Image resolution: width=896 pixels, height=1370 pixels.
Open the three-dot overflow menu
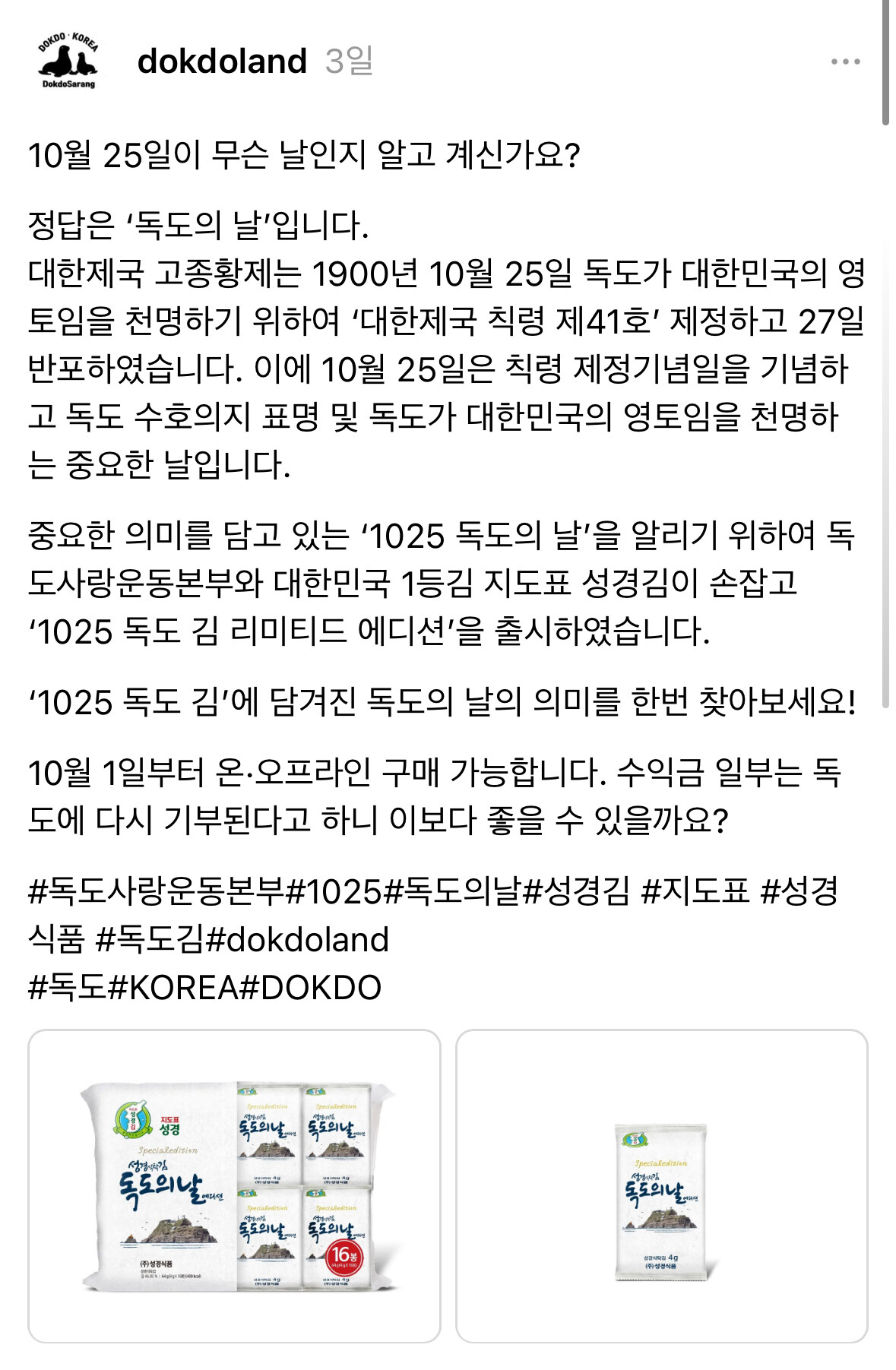(x=845, y=62)
